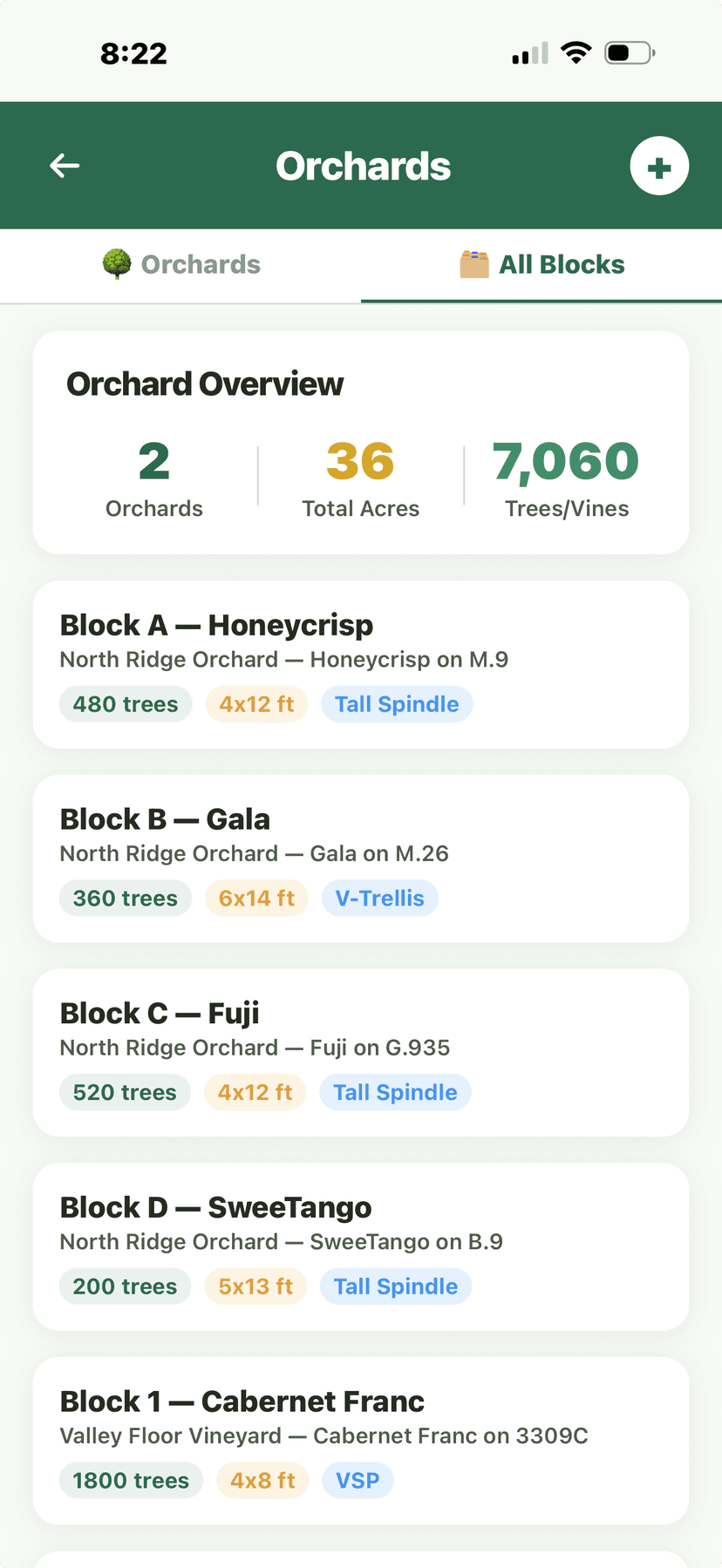Screen dimensions: 722x1568
Task: Open Block 1 — Cabernet Franc card
Action: coord(361,1440)
